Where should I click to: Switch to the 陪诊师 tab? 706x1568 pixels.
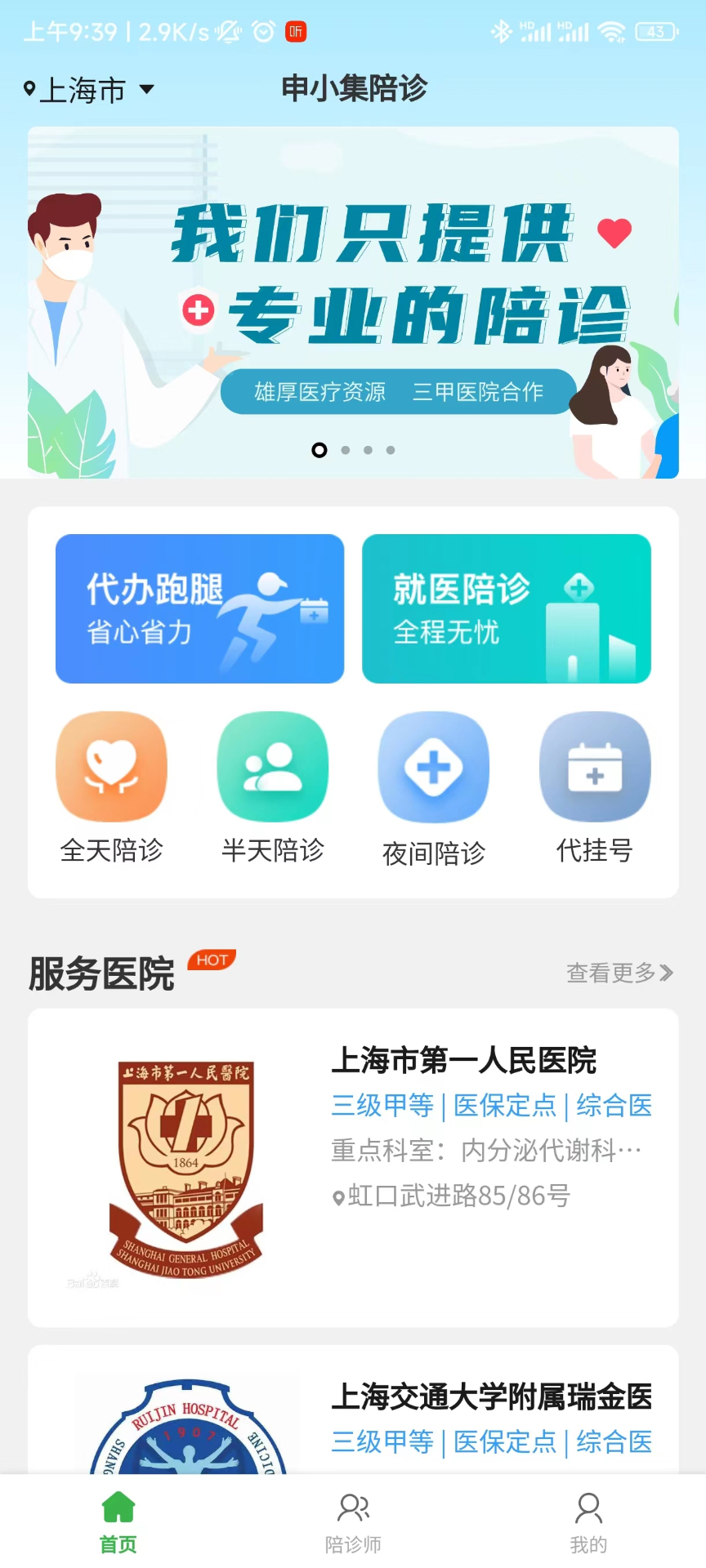353,1522
